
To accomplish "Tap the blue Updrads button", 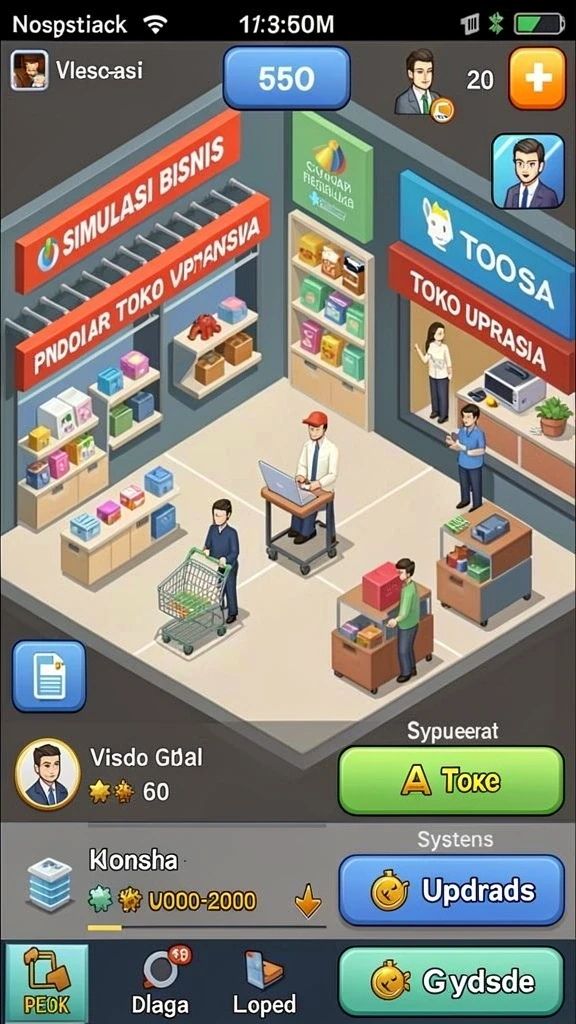I will click(451, 890).
